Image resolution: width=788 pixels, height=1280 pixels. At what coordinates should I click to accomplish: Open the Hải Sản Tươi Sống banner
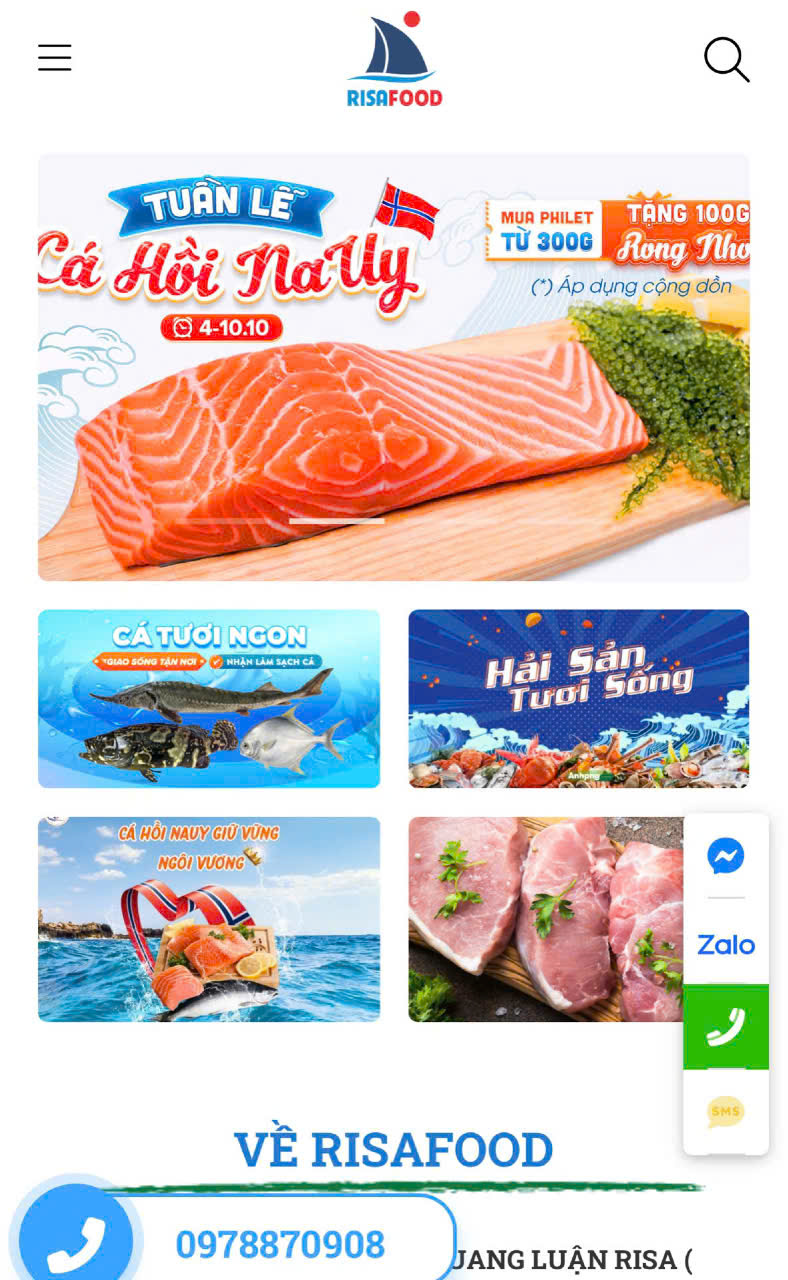pos(578,698)
